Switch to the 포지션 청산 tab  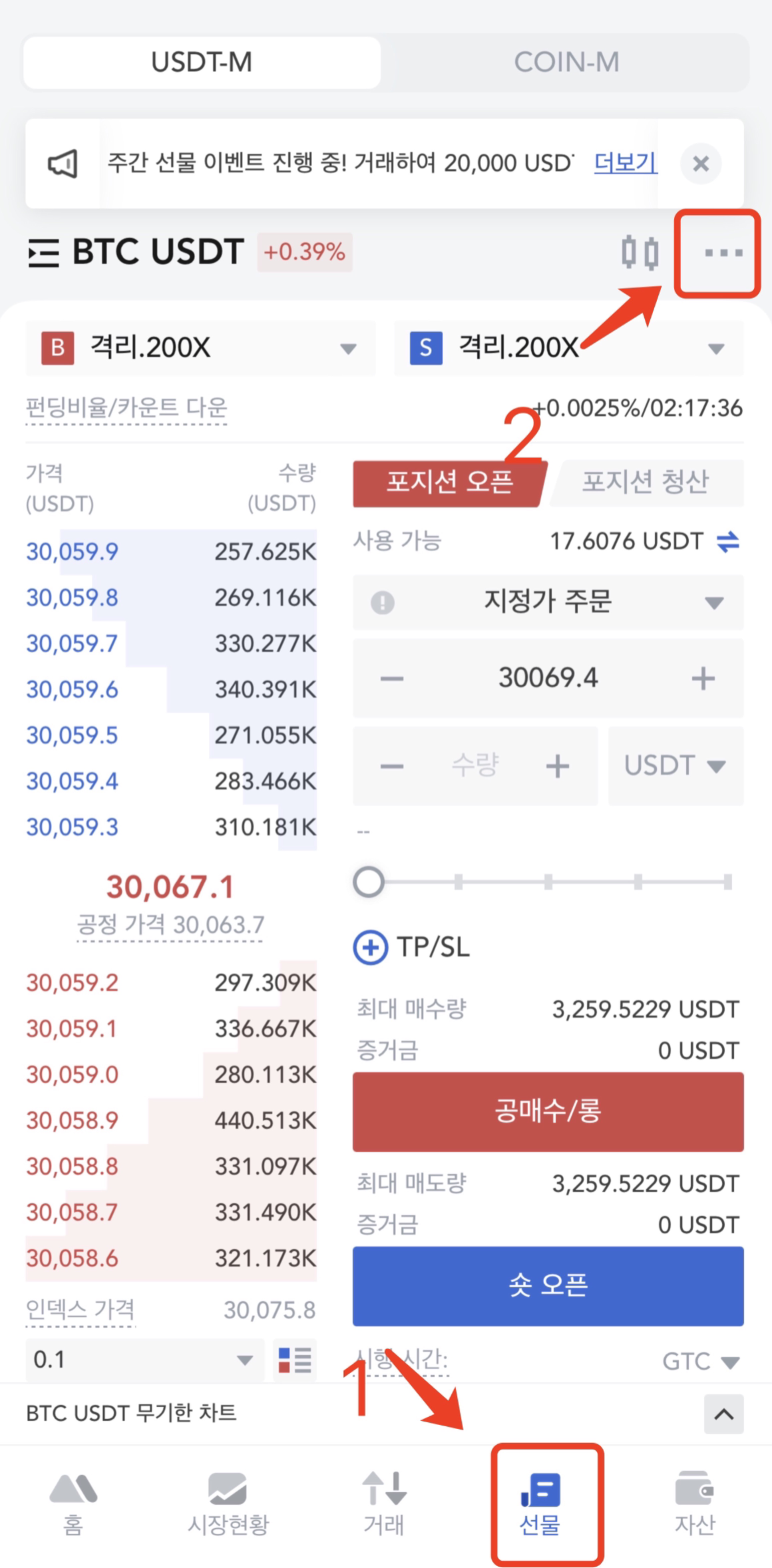(645, 482)
